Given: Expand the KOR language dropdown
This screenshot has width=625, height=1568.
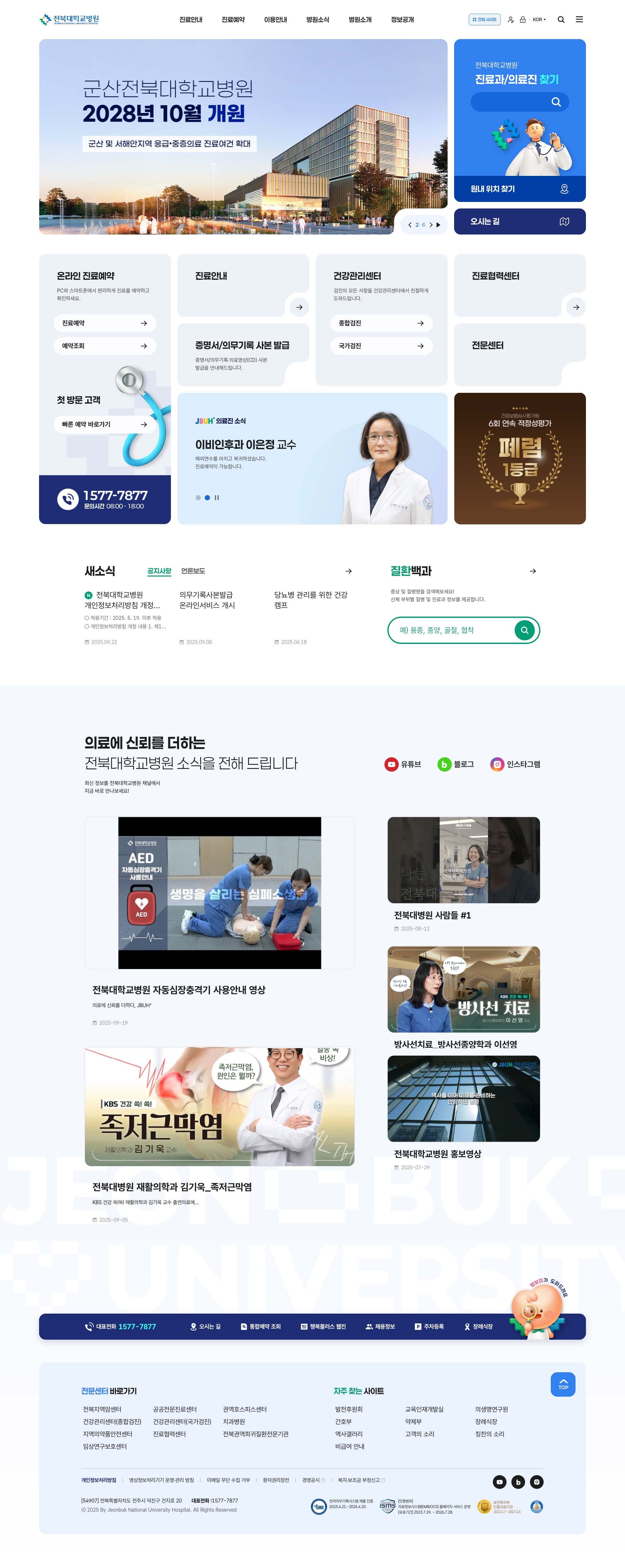Looking at the screenshot, I should [539, 20].
